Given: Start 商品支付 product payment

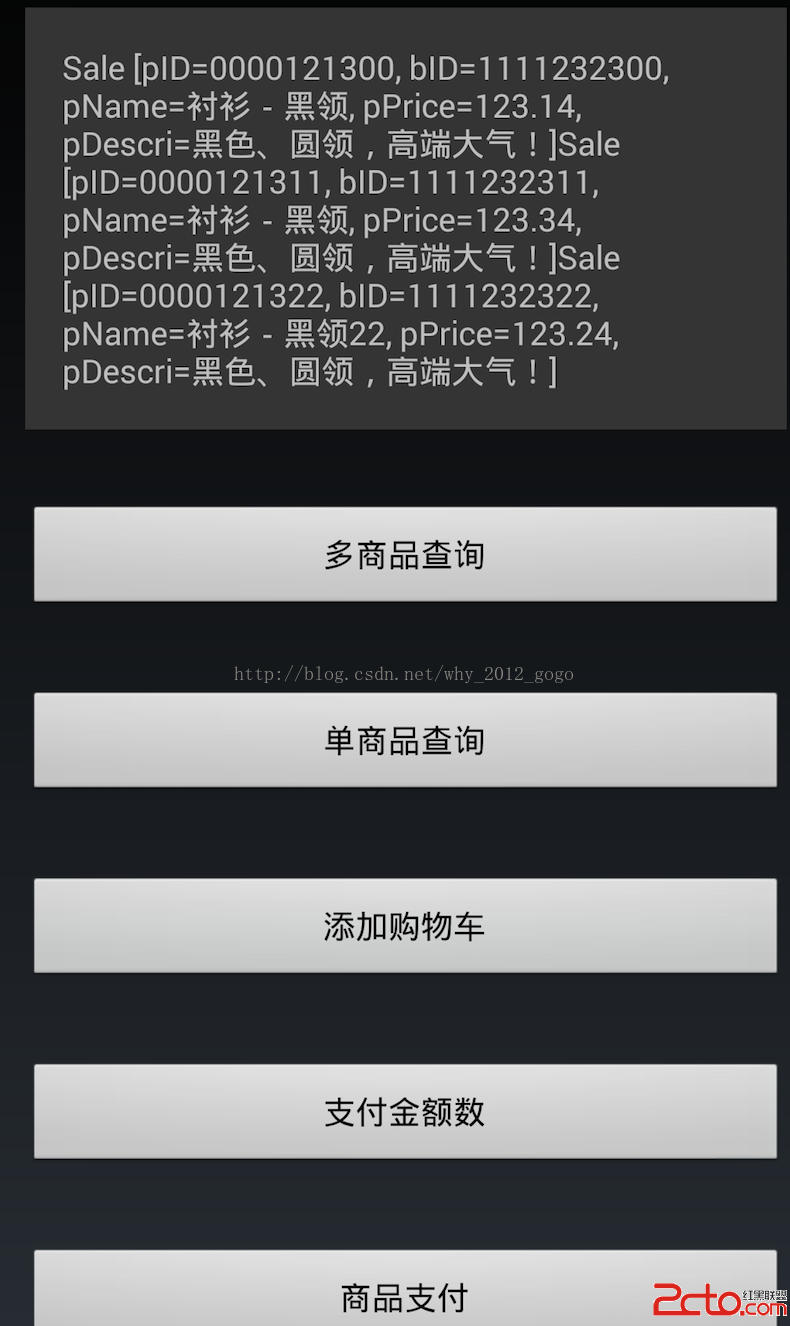Looking at the screenshot, I should click(405, 1295).
